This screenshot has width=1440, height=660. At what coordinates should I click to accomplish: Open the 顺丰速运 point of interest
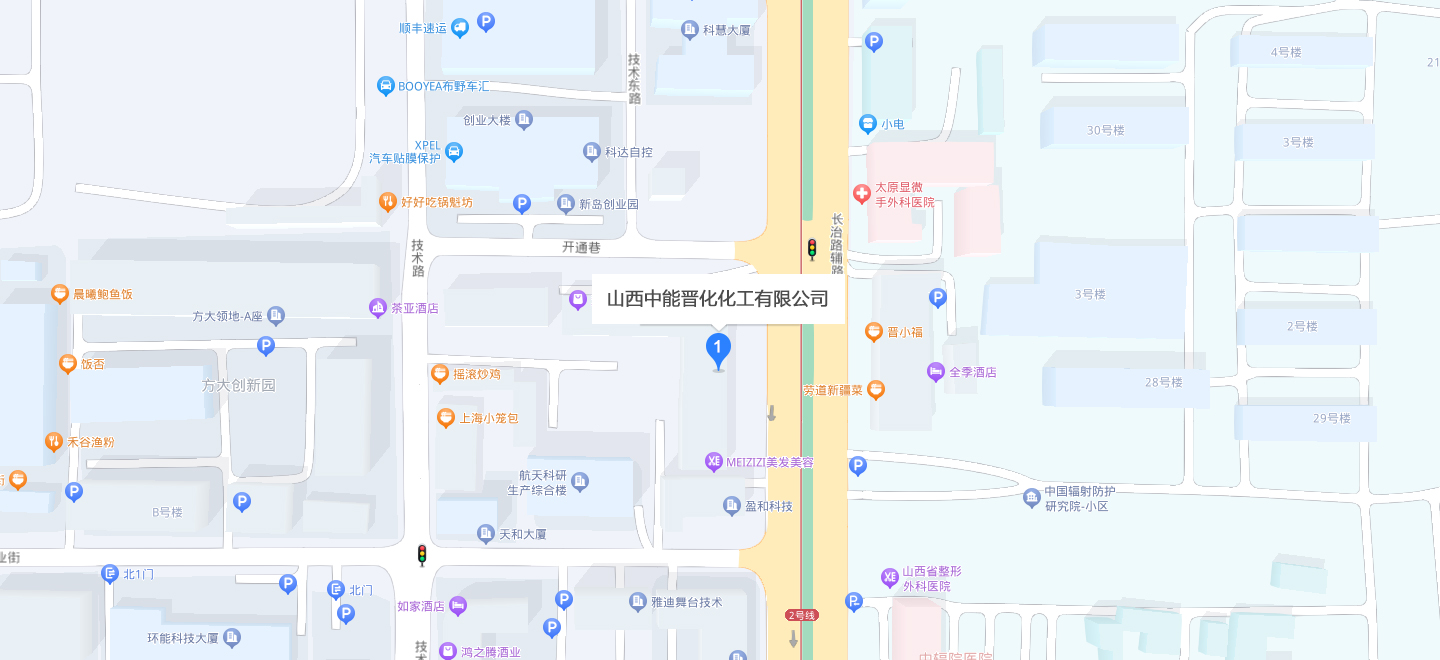(x=460, y=28)
